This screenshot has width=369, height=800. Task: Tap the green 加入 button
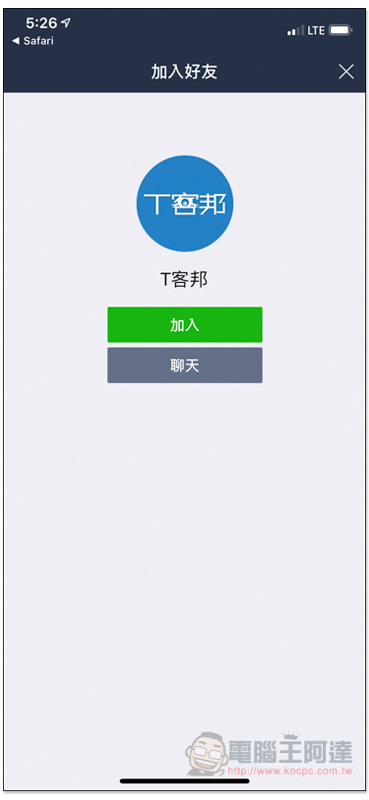click(185, 324)
